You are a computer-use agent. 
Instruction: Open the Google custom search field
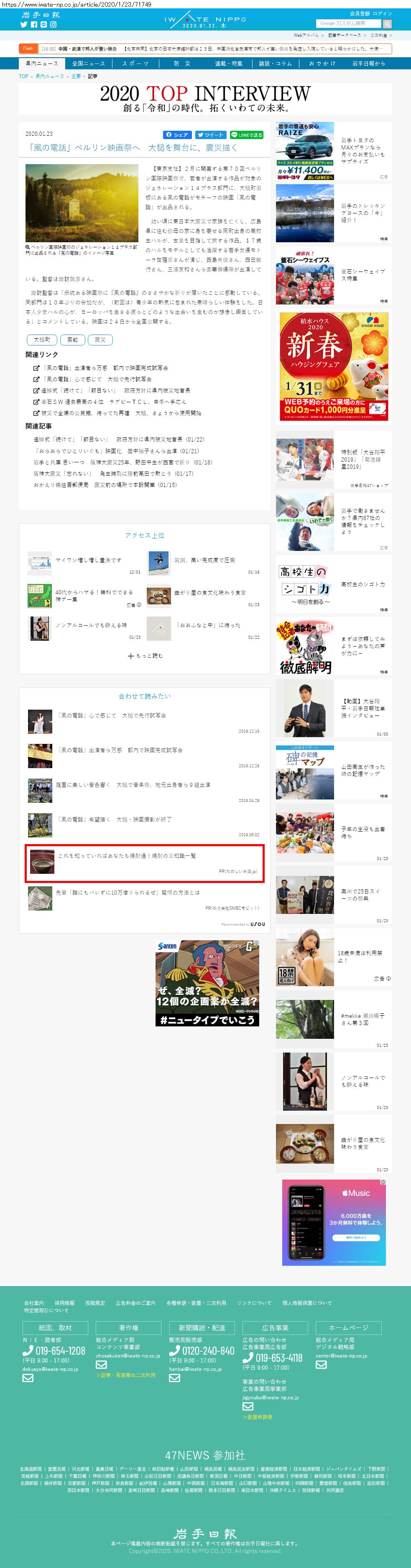click(x=348, y=24)
